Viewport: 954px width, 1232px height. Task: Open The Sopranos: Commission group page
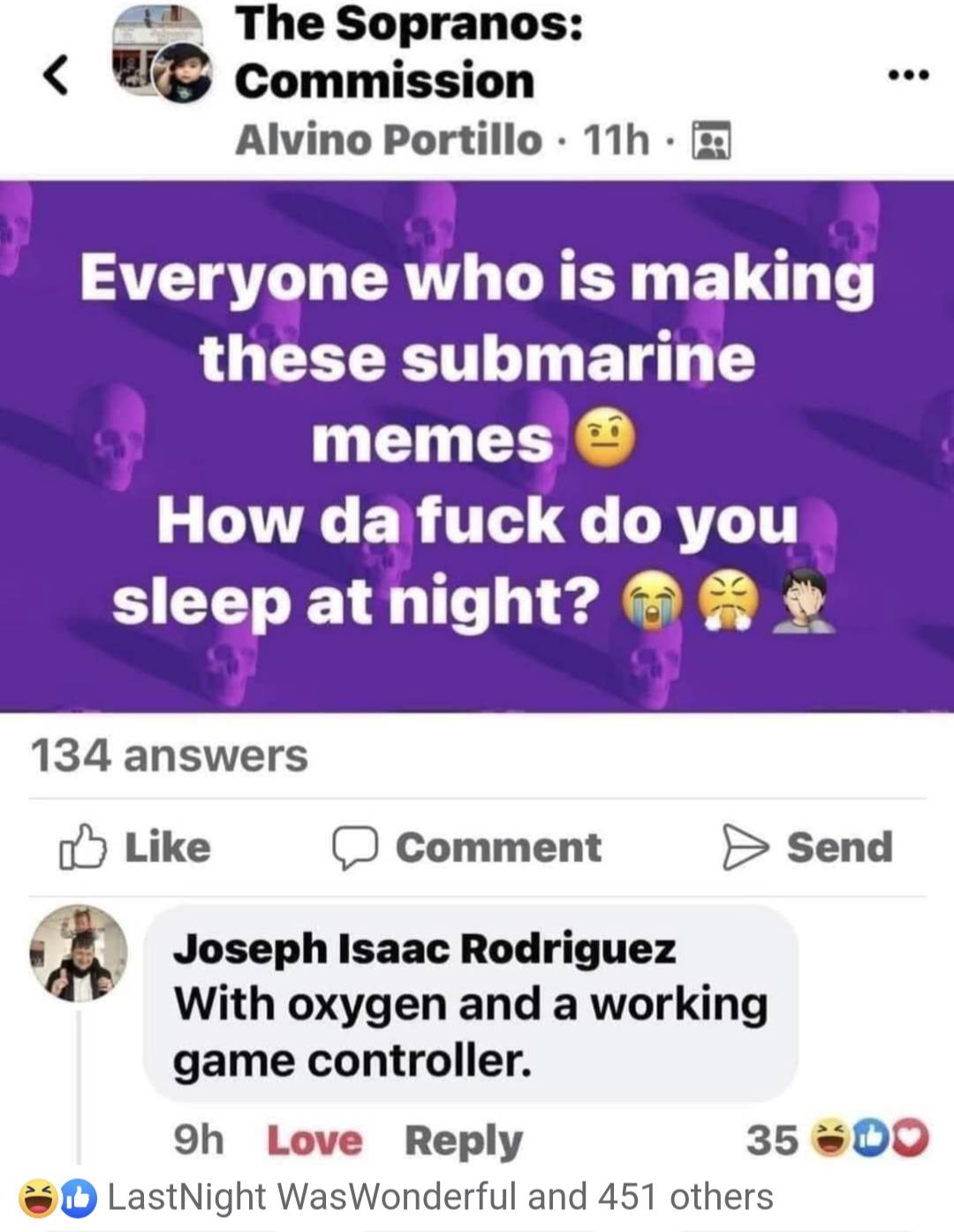[x=408, y=51]
